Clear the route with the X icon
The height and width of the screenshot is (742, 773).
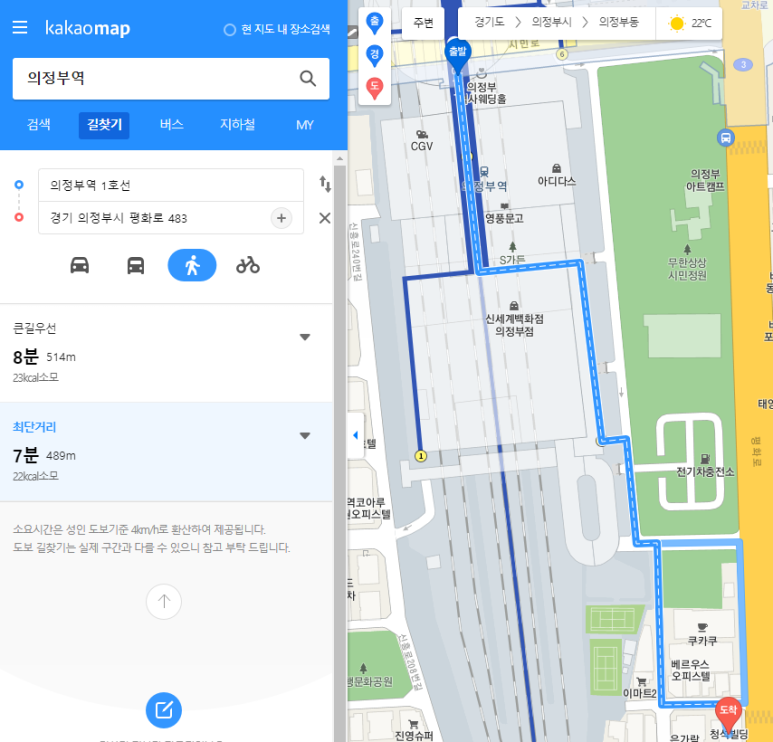coord(325,218)
